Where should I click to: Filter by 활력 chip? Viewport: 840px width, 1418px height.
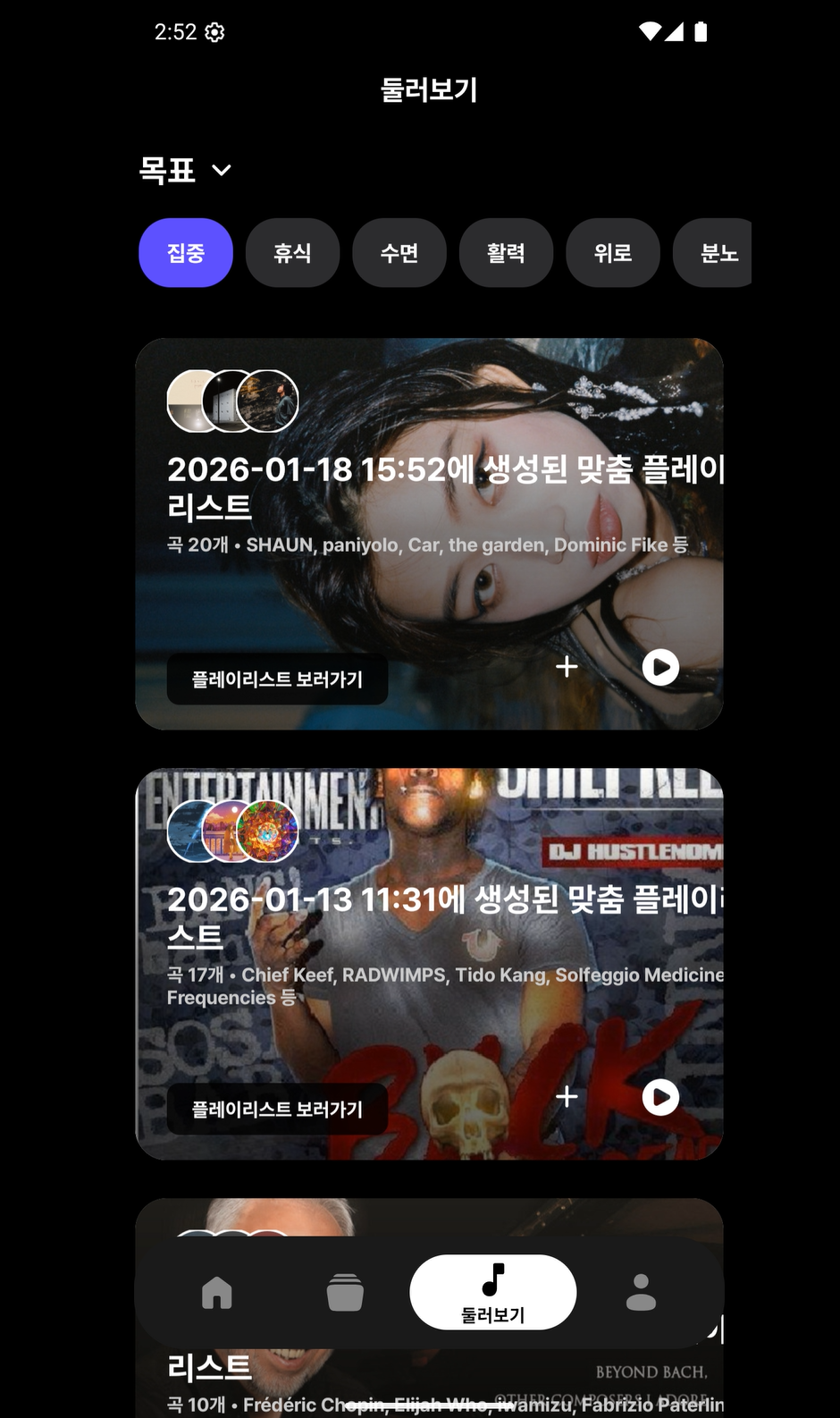(x=506, y=253)
